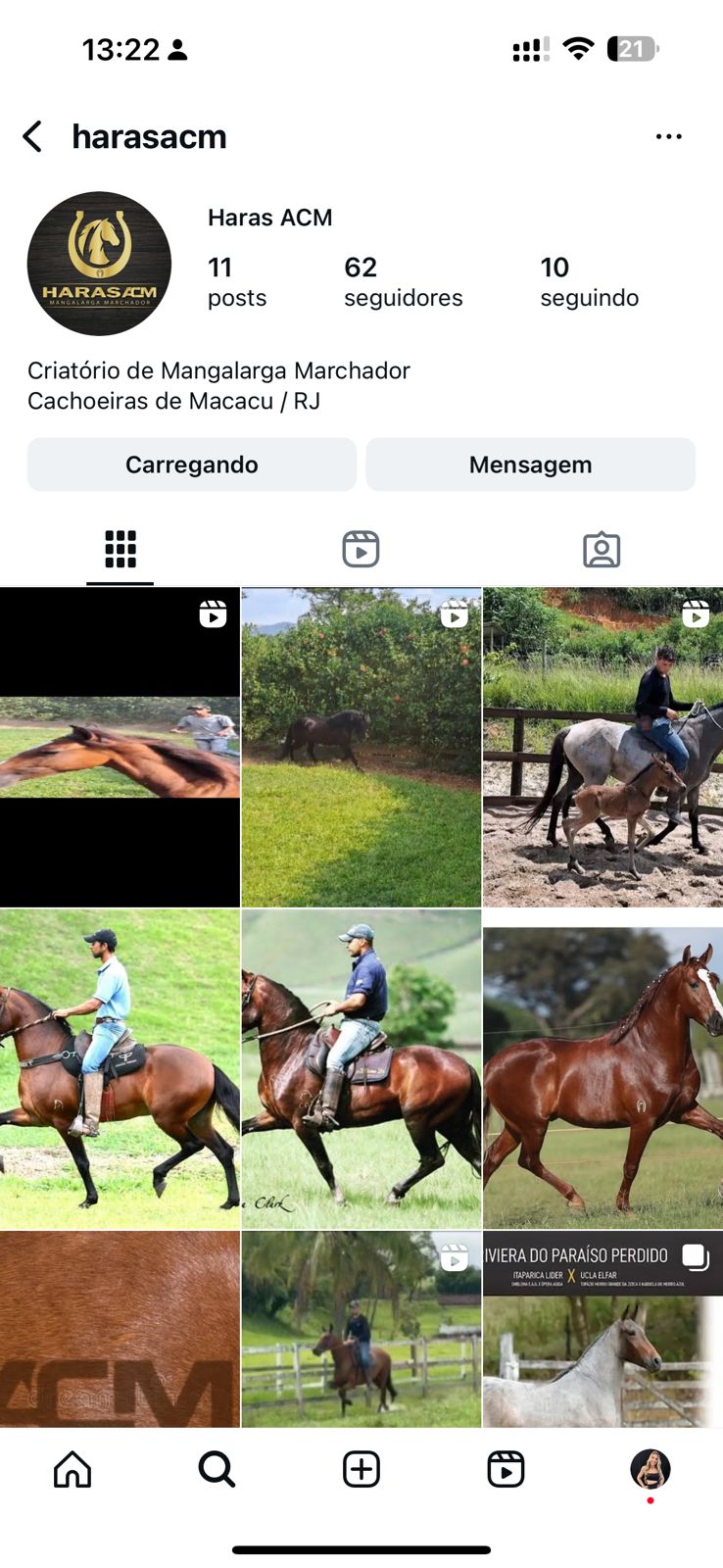This screenshot has height=1568, width=723.
Task: Switch to the tagged photos tab
Action: (x=602, y=550)
